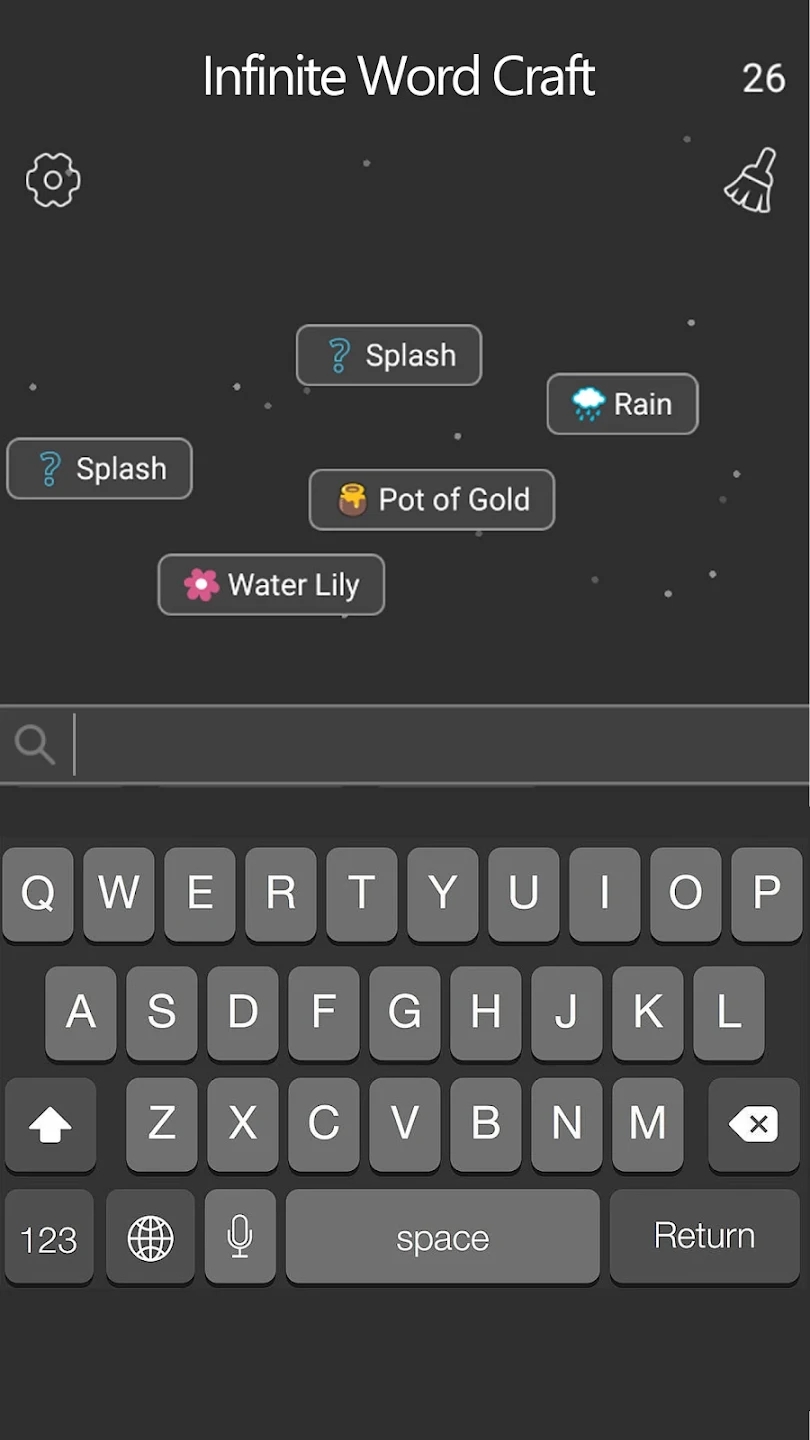
Task: Select the Water Lily chip
Action: point(271,584)
